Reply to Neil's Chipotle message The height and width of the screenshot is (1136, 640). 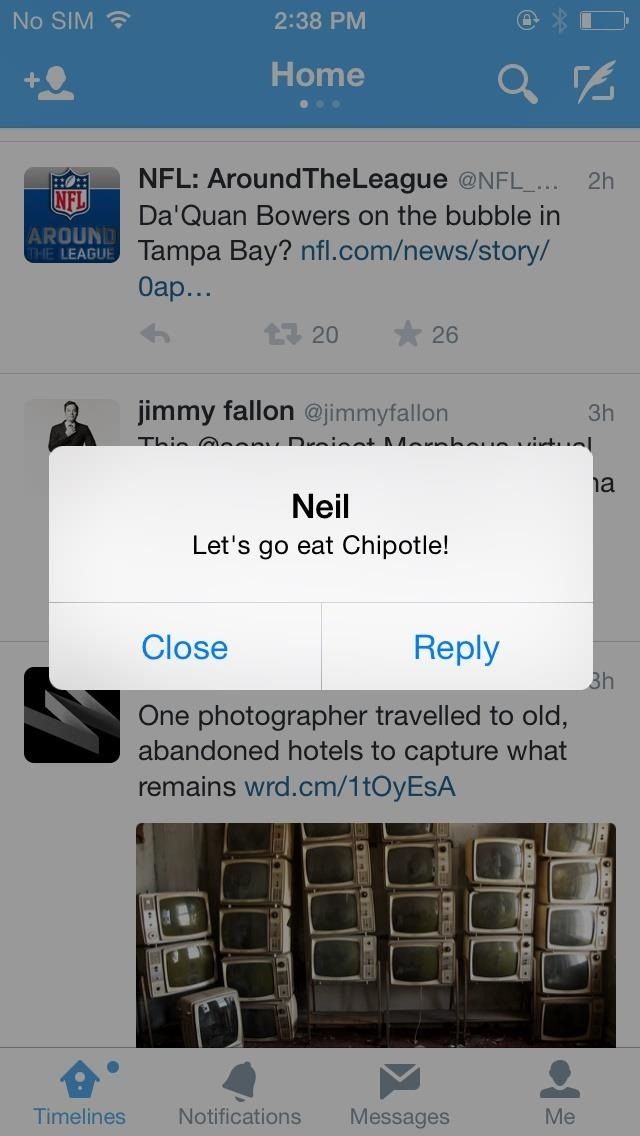click(x=456, y=647)
